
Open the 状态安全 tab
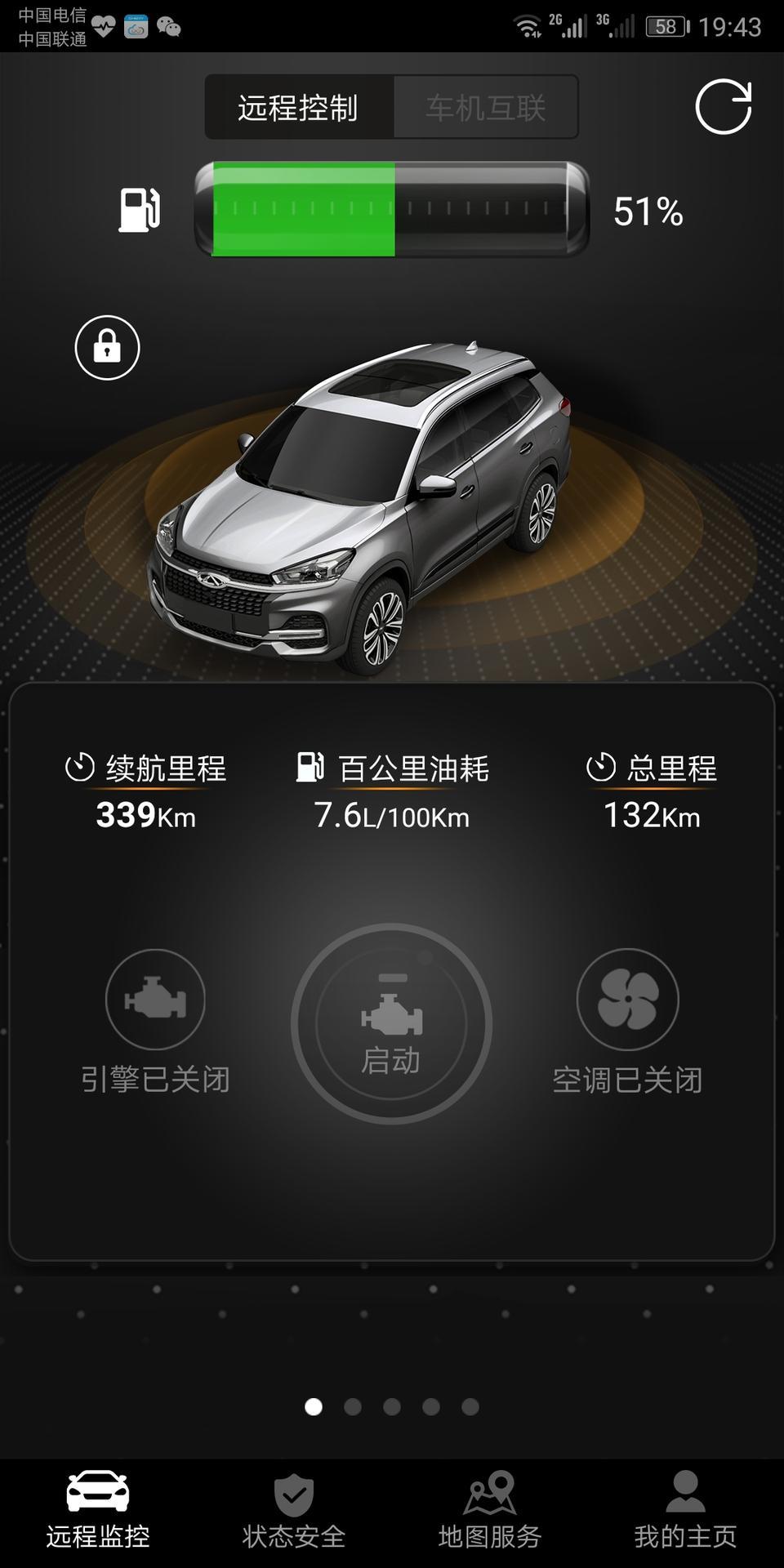pyautogui.click(x=294, y=1512)
